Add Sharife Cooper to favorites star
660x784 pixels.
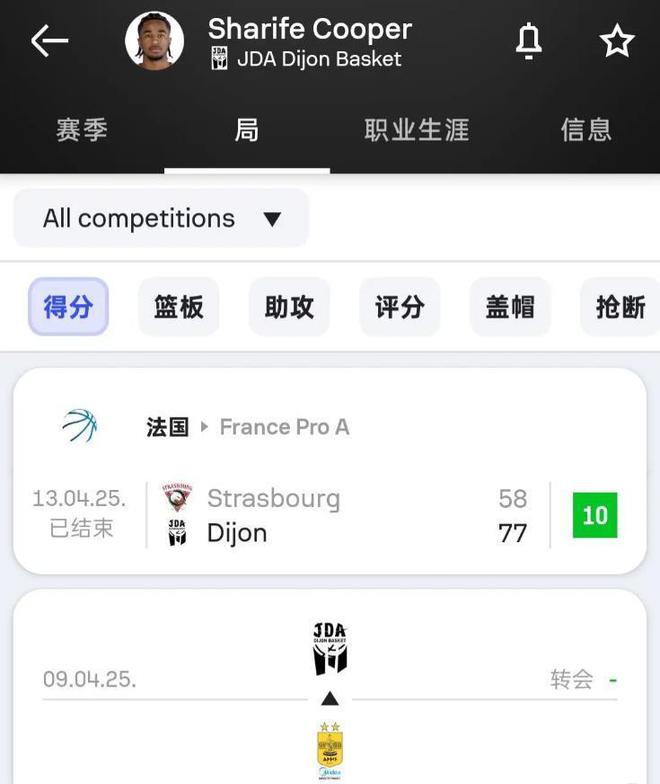click(x=616, y=41)
